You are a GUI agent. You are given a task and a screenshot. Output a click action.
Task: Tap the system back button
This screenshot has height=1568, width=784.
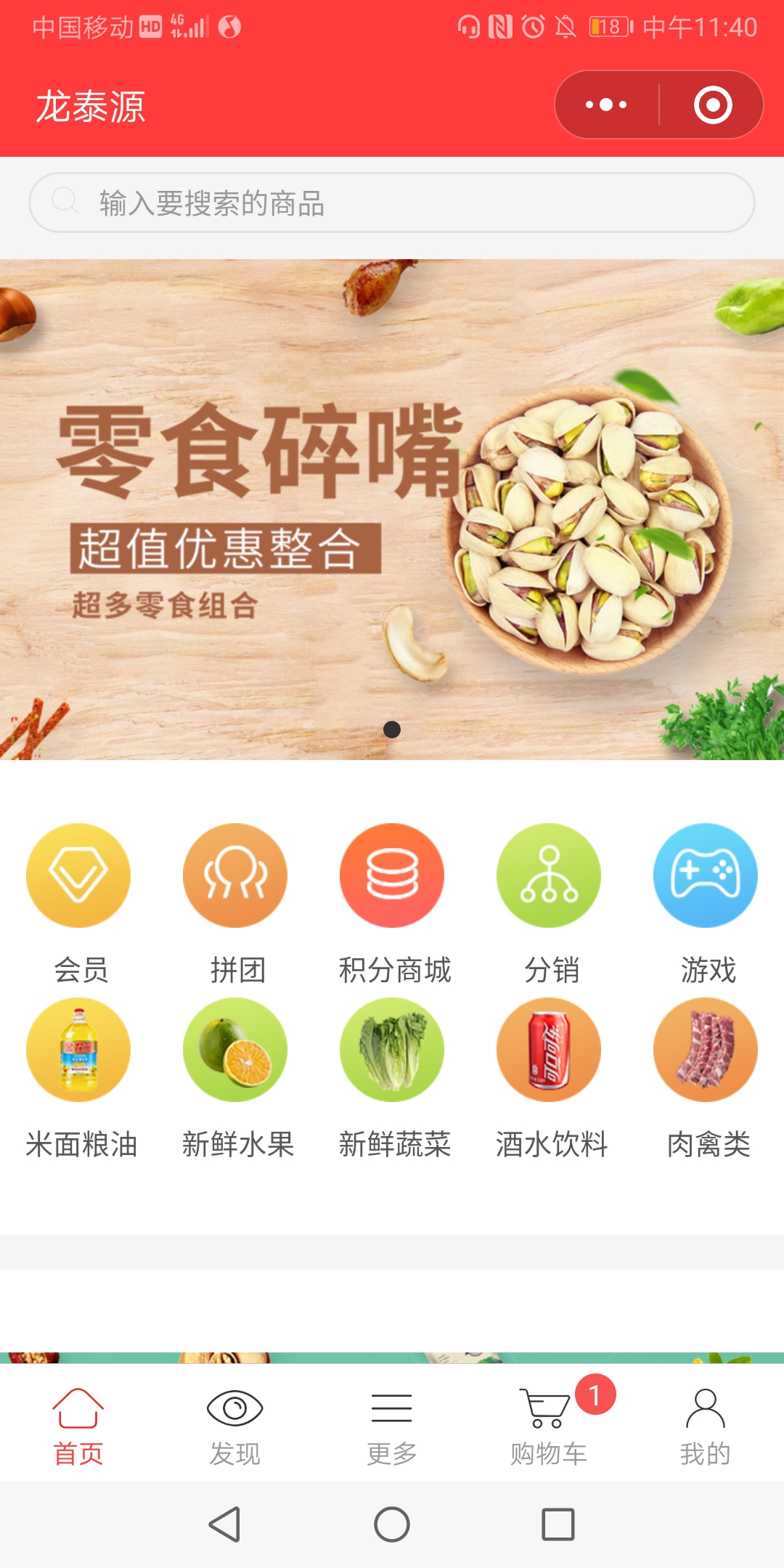tap(225, 1524)
